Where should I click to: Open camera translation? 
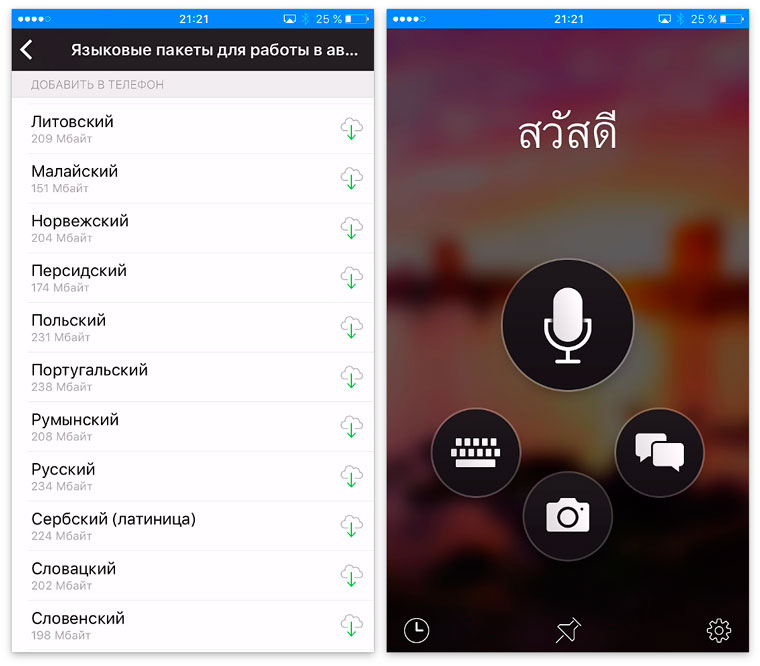click(567, 516)
